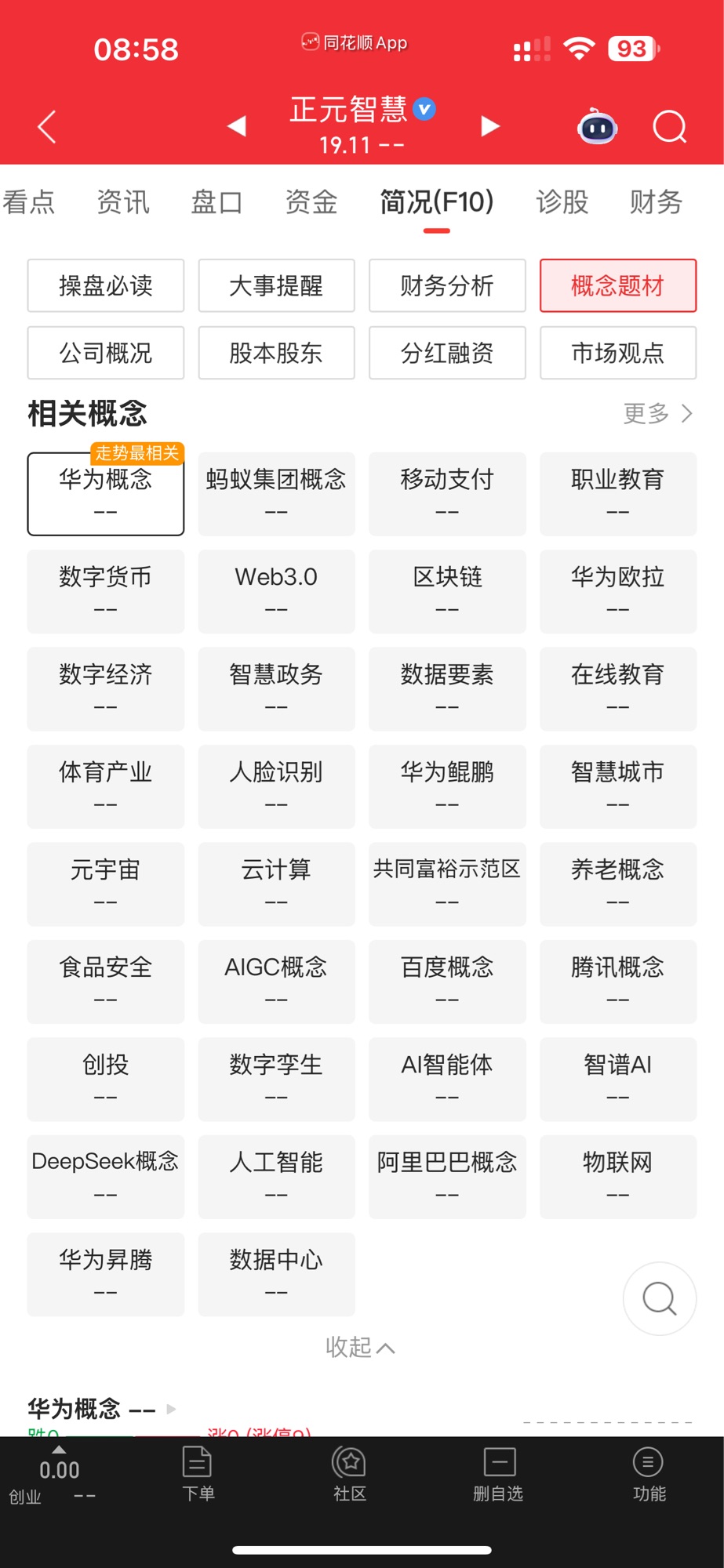Select the 华为概念 concept tile
The height and width of the screenshot is (1568, 724).
click(106, 494)
